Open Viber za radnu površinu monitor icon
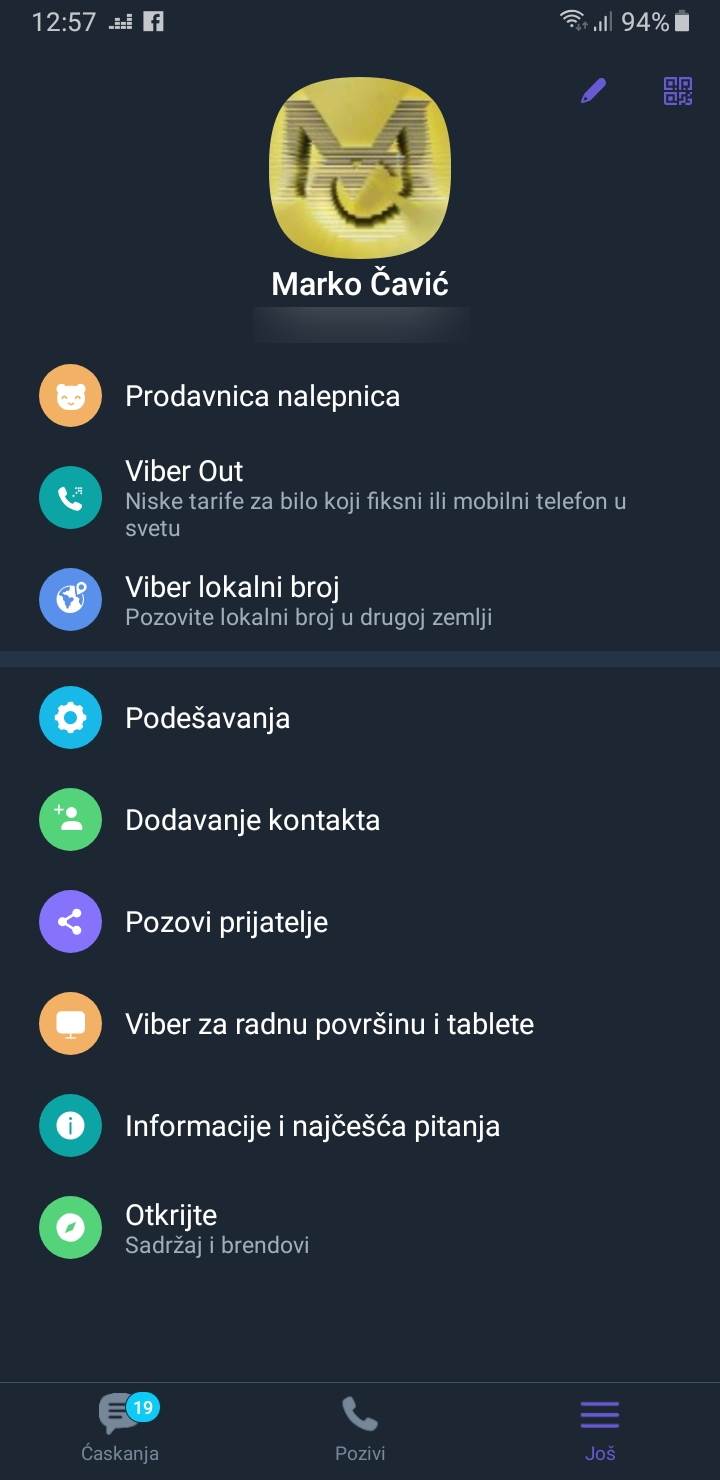Viewport: 720px width, 1480px height. click(70, 1023)
